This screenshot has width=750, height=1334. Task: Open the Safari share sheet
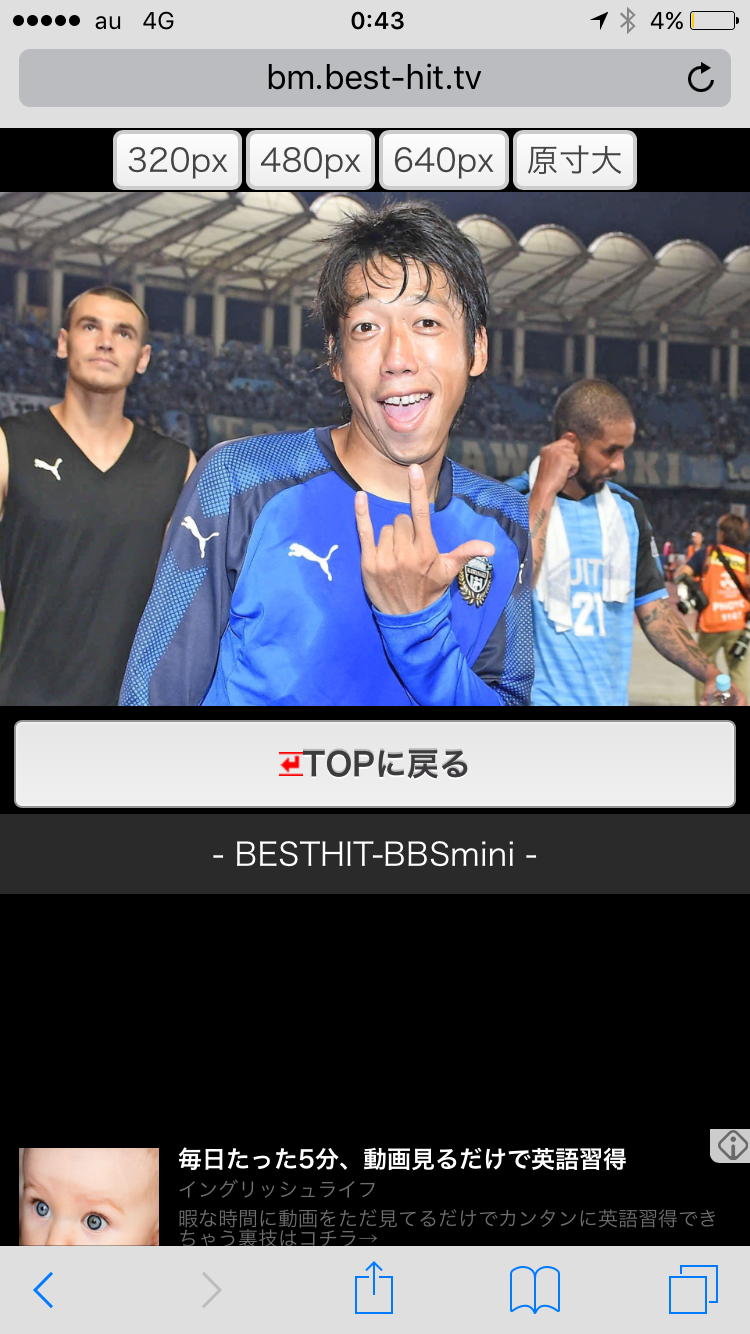tap(374, 1289)
